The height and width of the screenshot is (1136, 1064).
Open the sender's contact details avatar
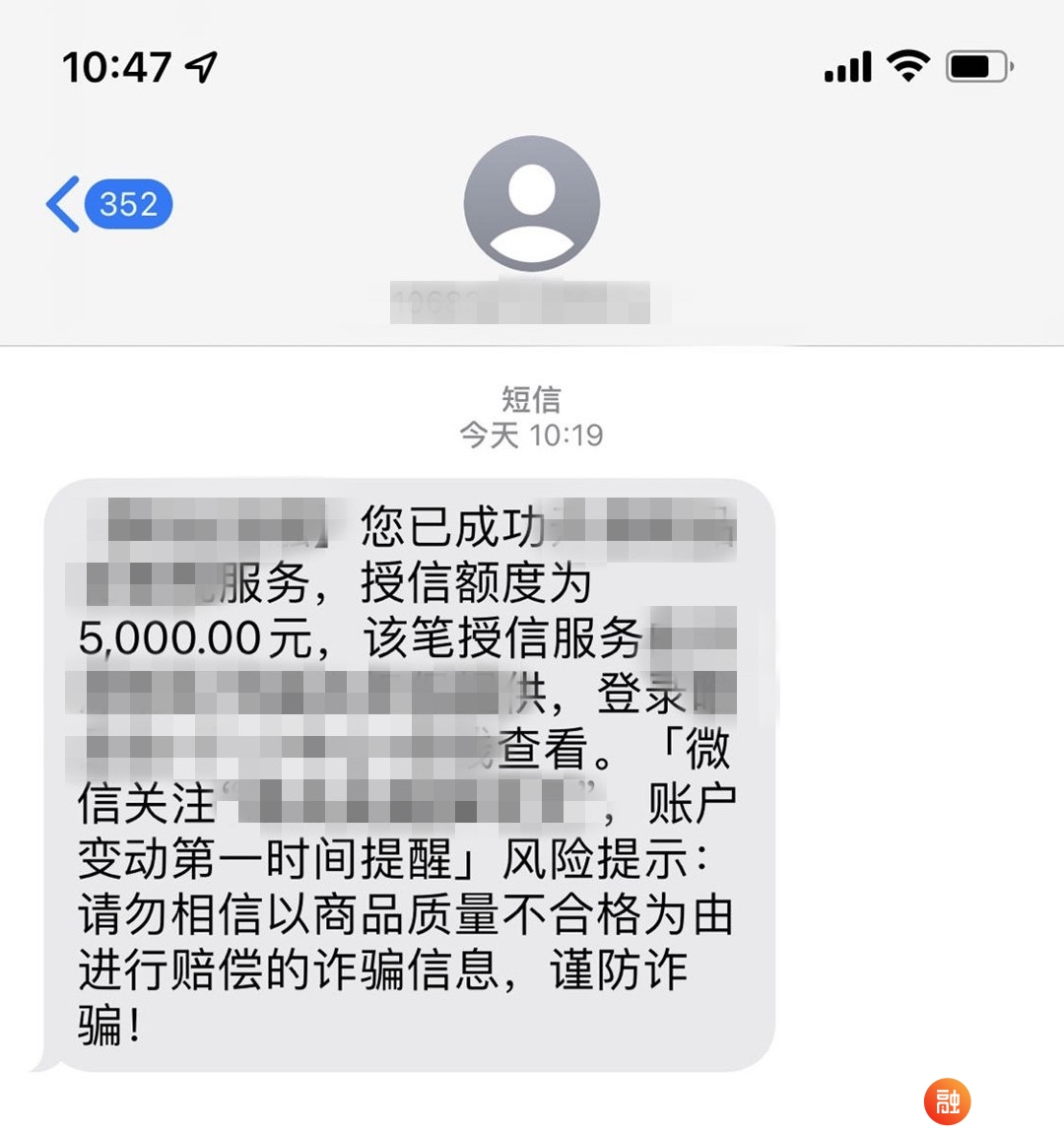[532, 204]
